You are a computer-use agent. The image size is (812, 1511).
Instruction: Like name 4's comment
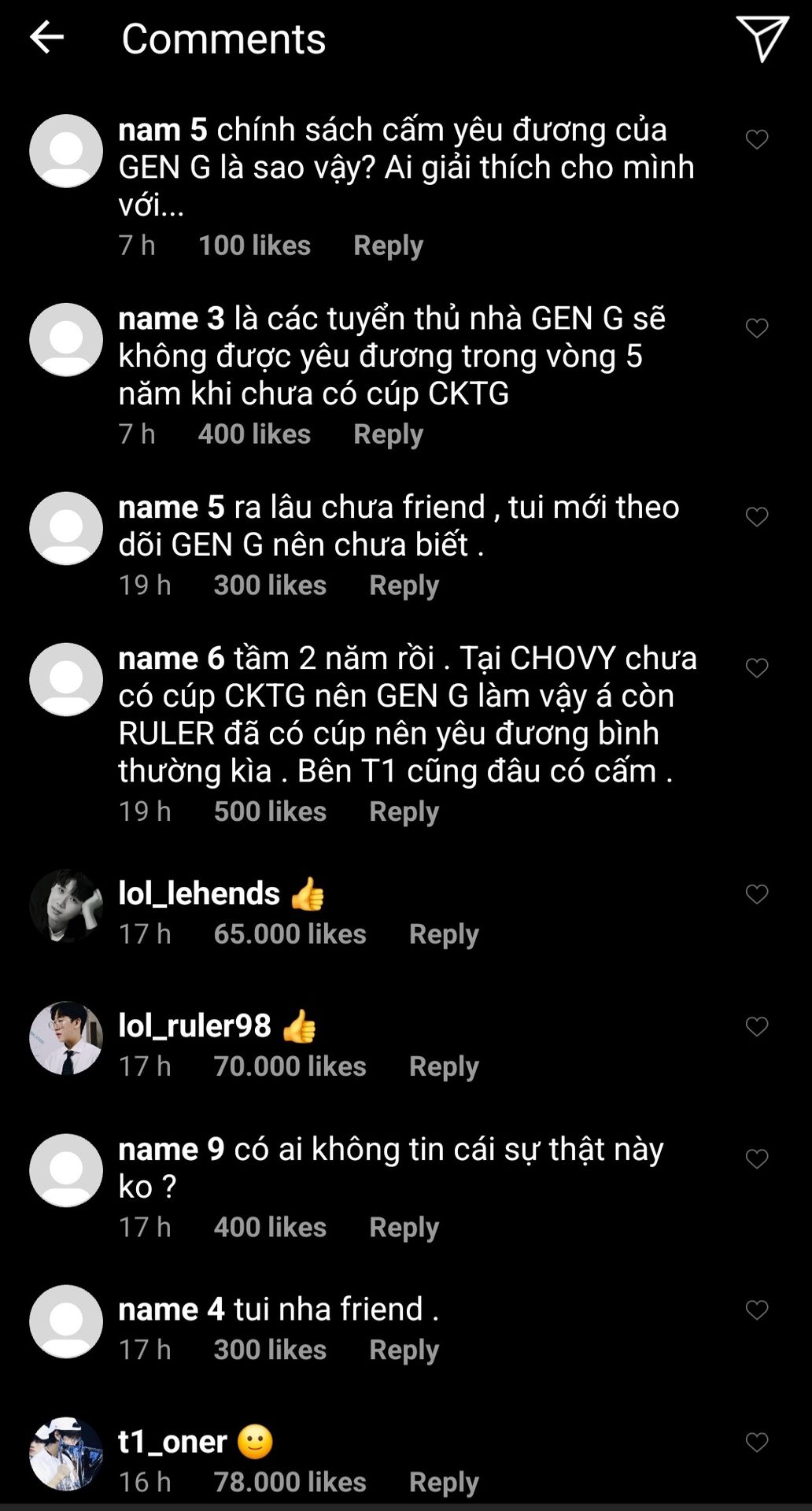click(756, 1310)
